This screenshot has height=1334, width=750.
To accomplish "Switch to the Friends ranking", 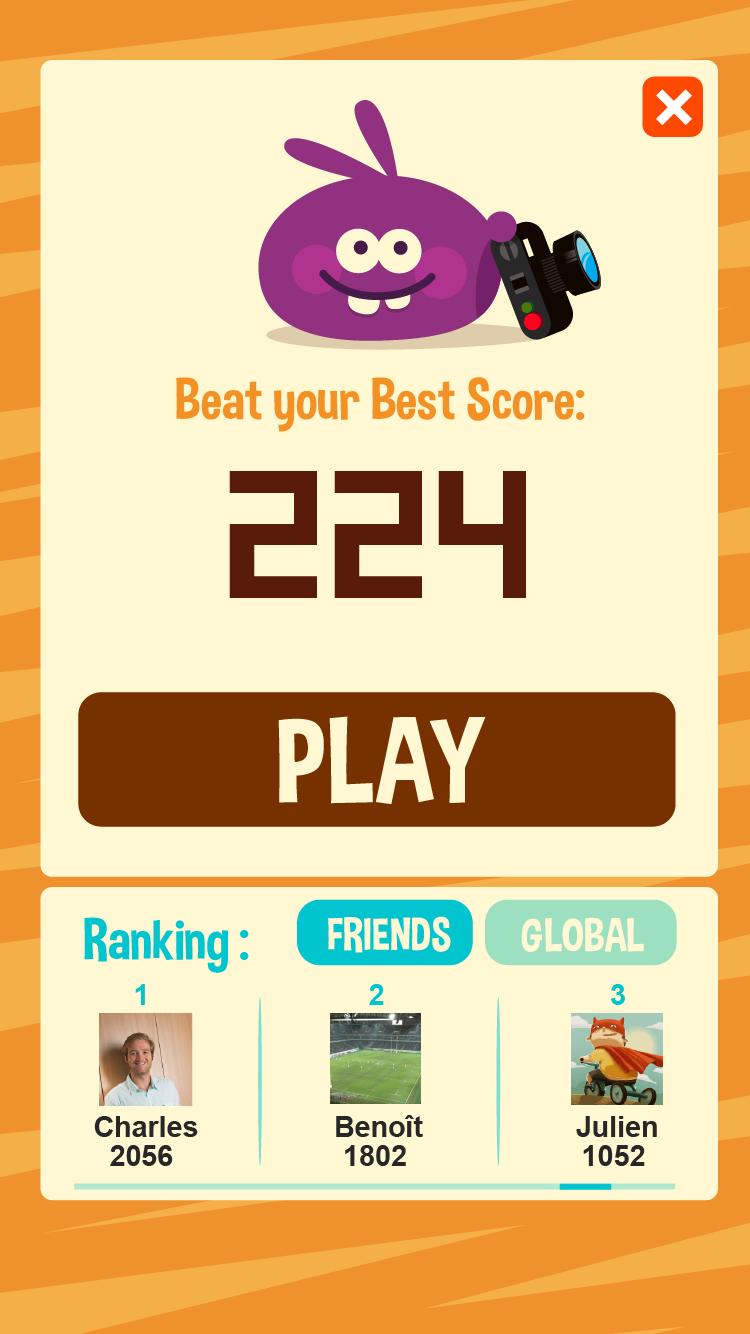I will tap(385, 933).
